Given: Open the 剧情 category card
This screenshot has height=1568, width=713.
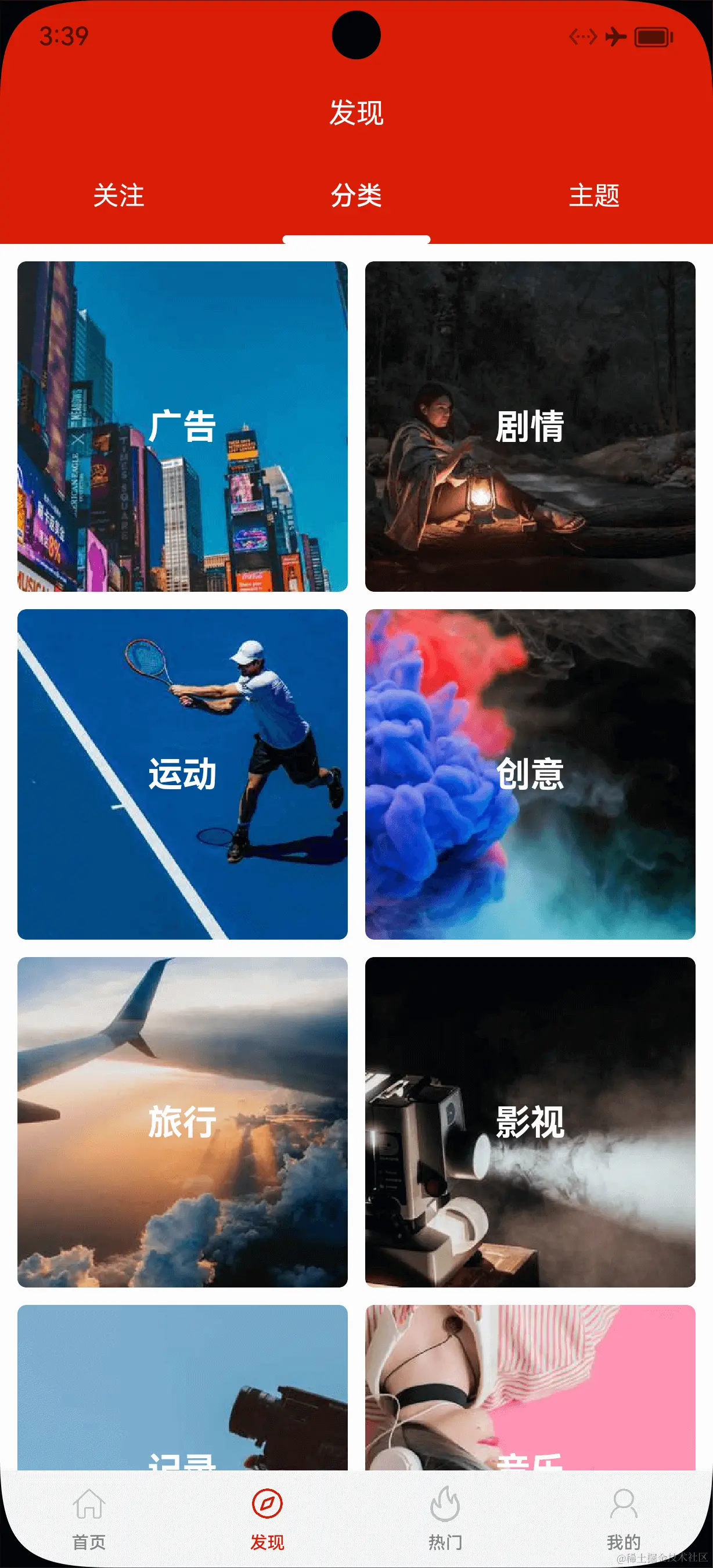Looking at the screenshot, I should coord(530,426).
